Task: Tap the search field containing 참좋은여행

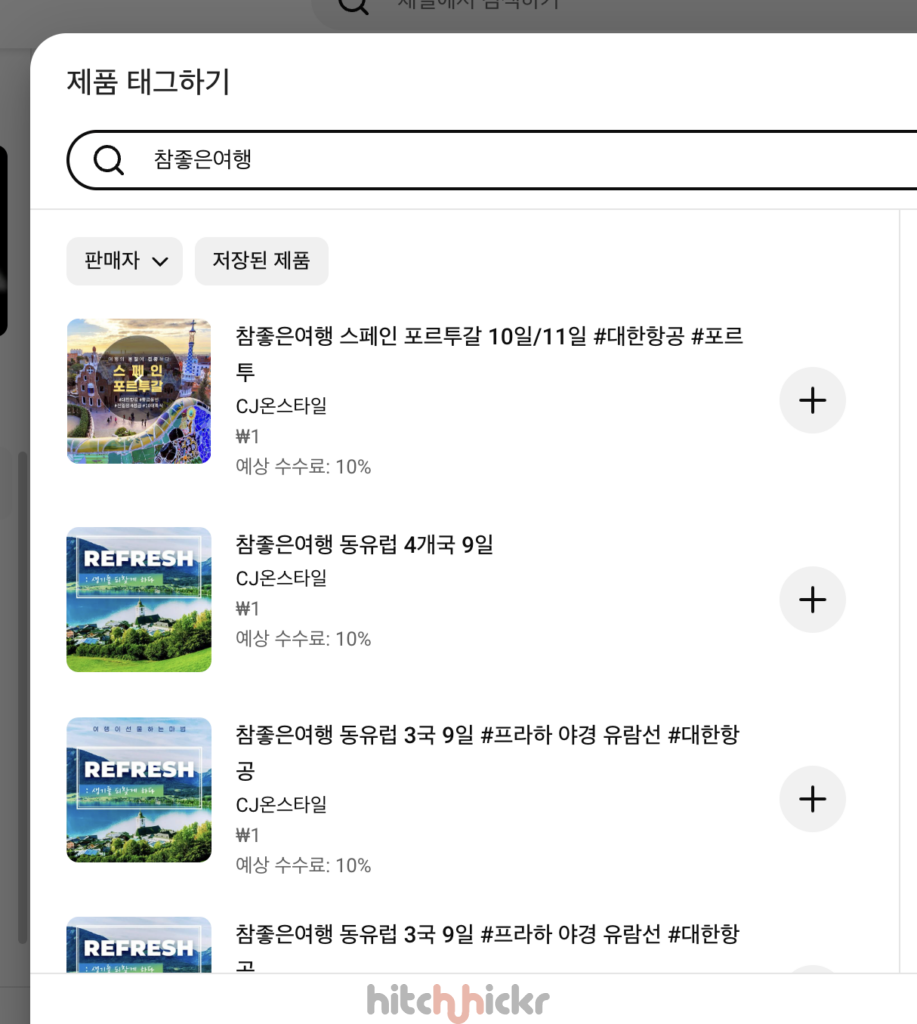Action: tap(500, 160)
